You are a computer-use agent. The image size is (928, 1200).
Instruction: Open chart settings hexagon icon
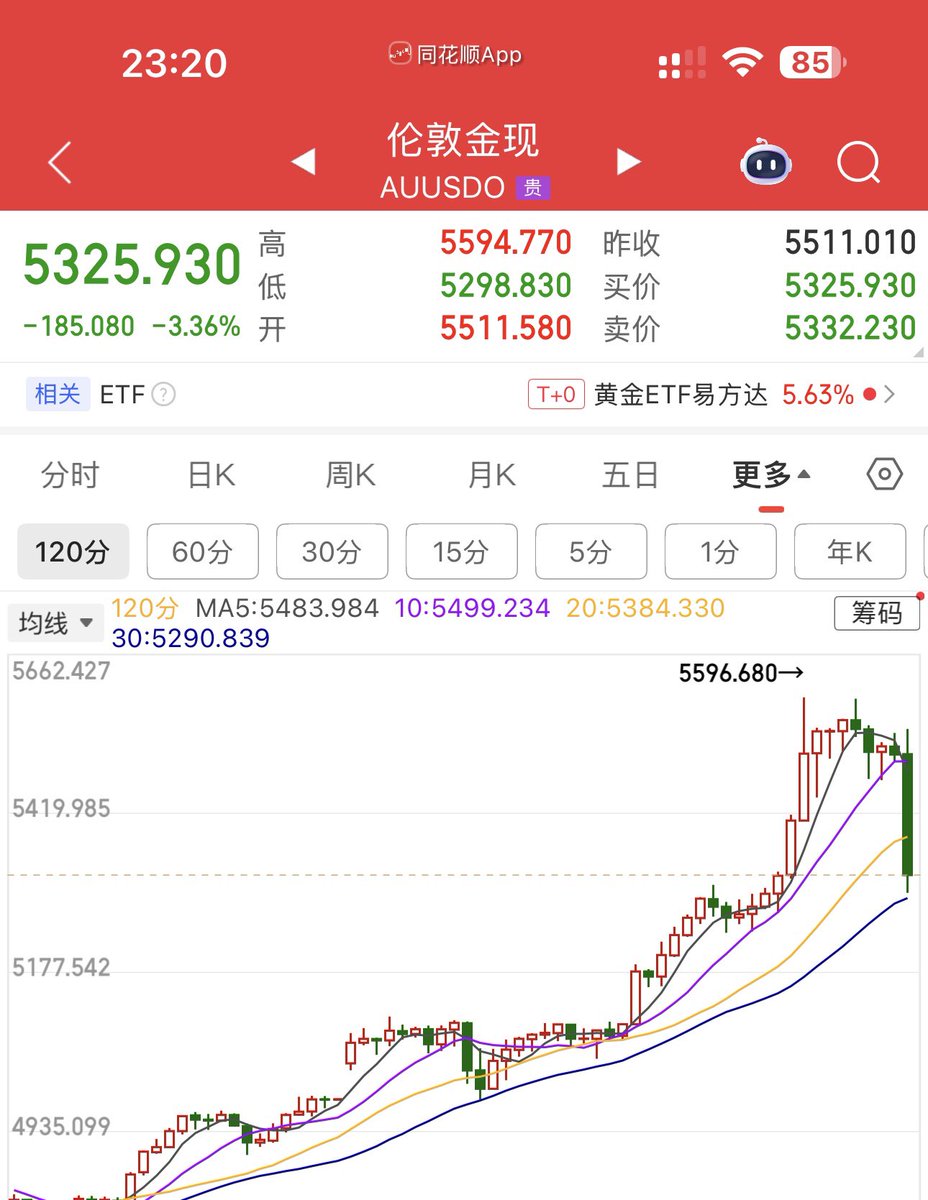point(884,475)
